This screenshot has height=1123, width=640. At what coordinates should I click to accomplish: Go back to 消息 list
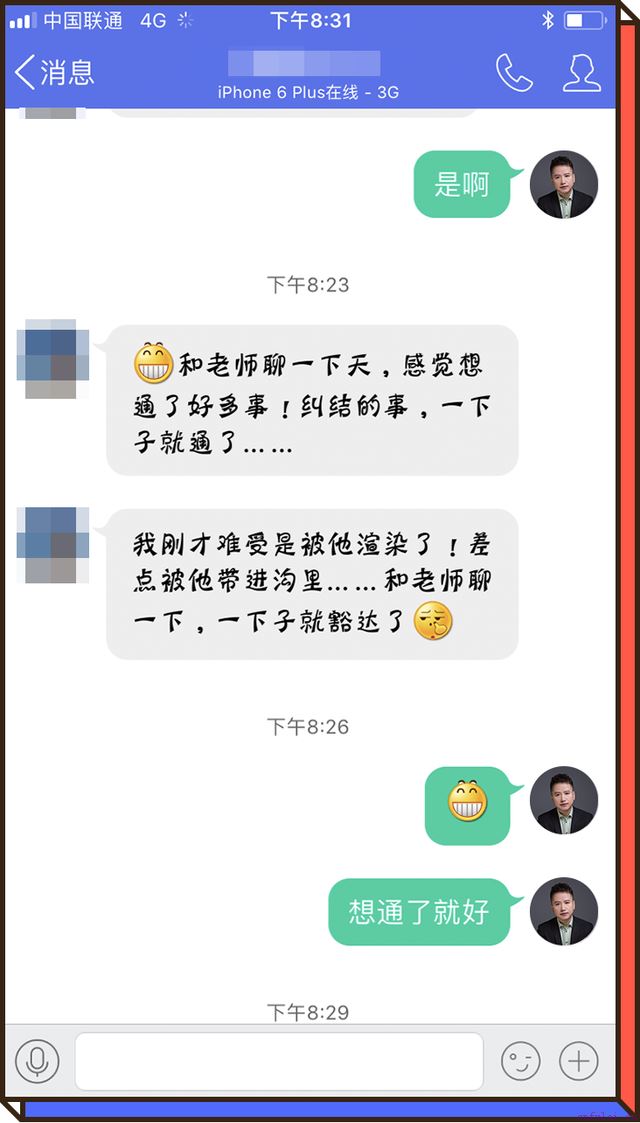(x=54, y=72)
